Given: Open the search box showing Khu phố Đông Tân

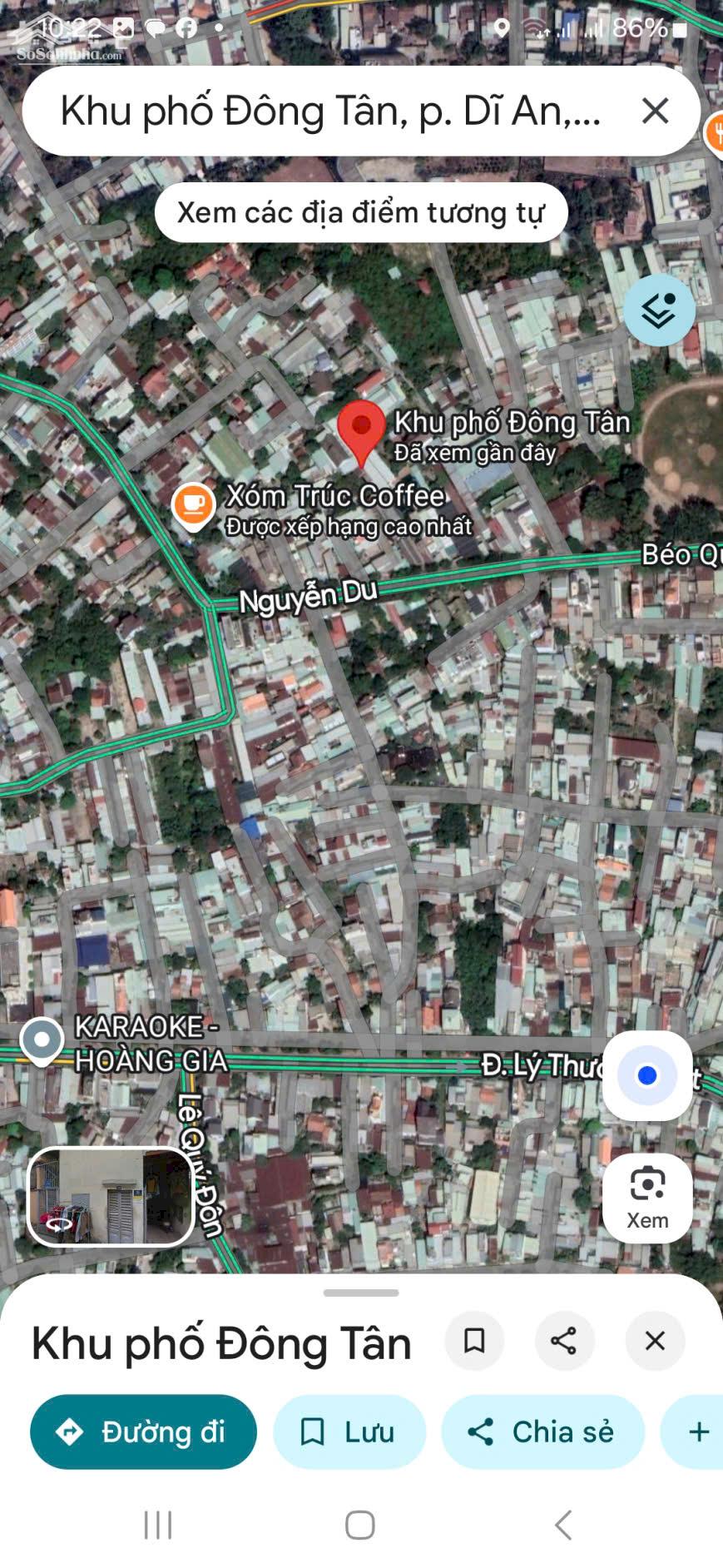Looking at the screenshot, I should pos(329,112).
